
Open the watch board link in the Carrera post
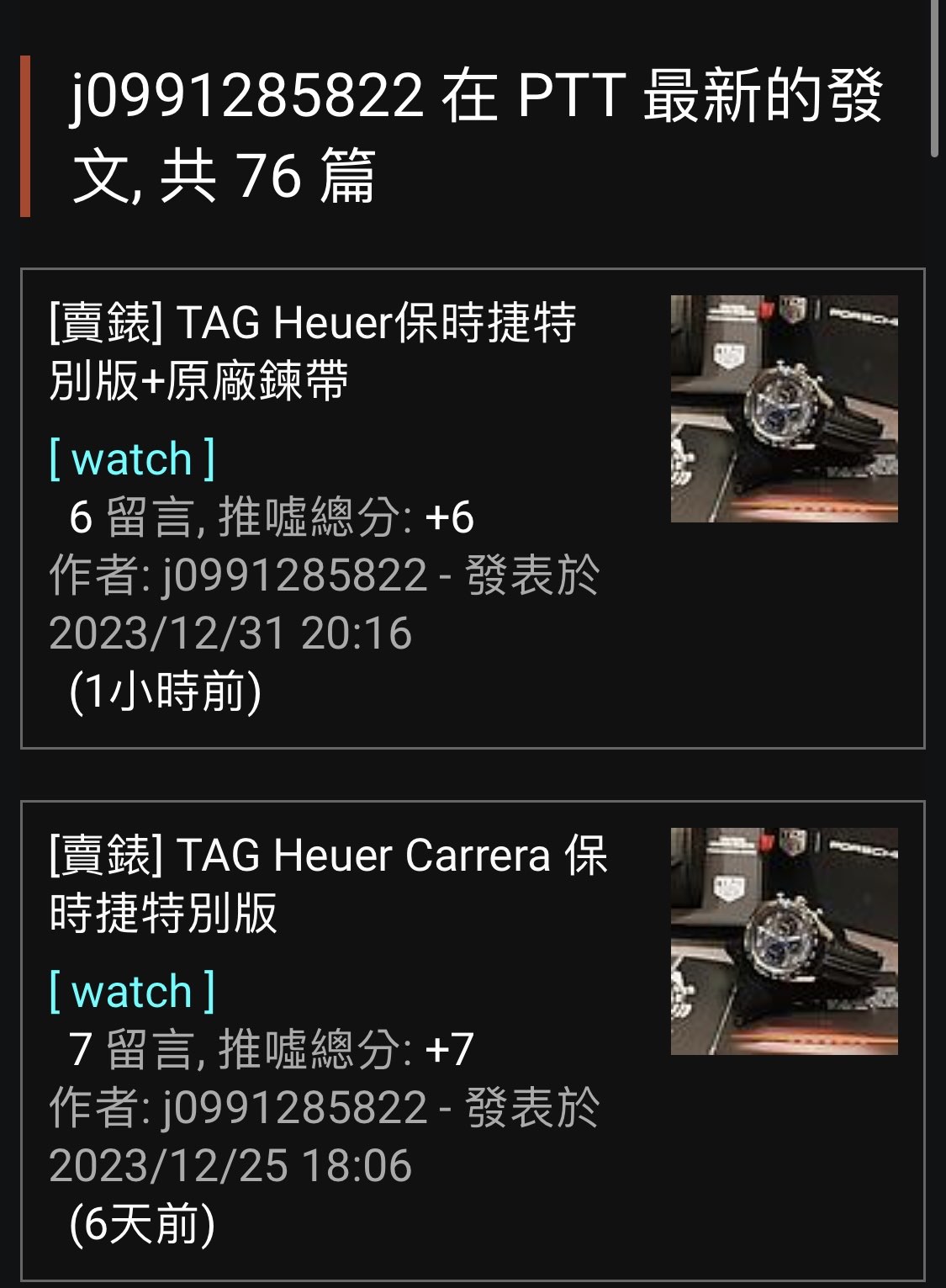(132, 991)
